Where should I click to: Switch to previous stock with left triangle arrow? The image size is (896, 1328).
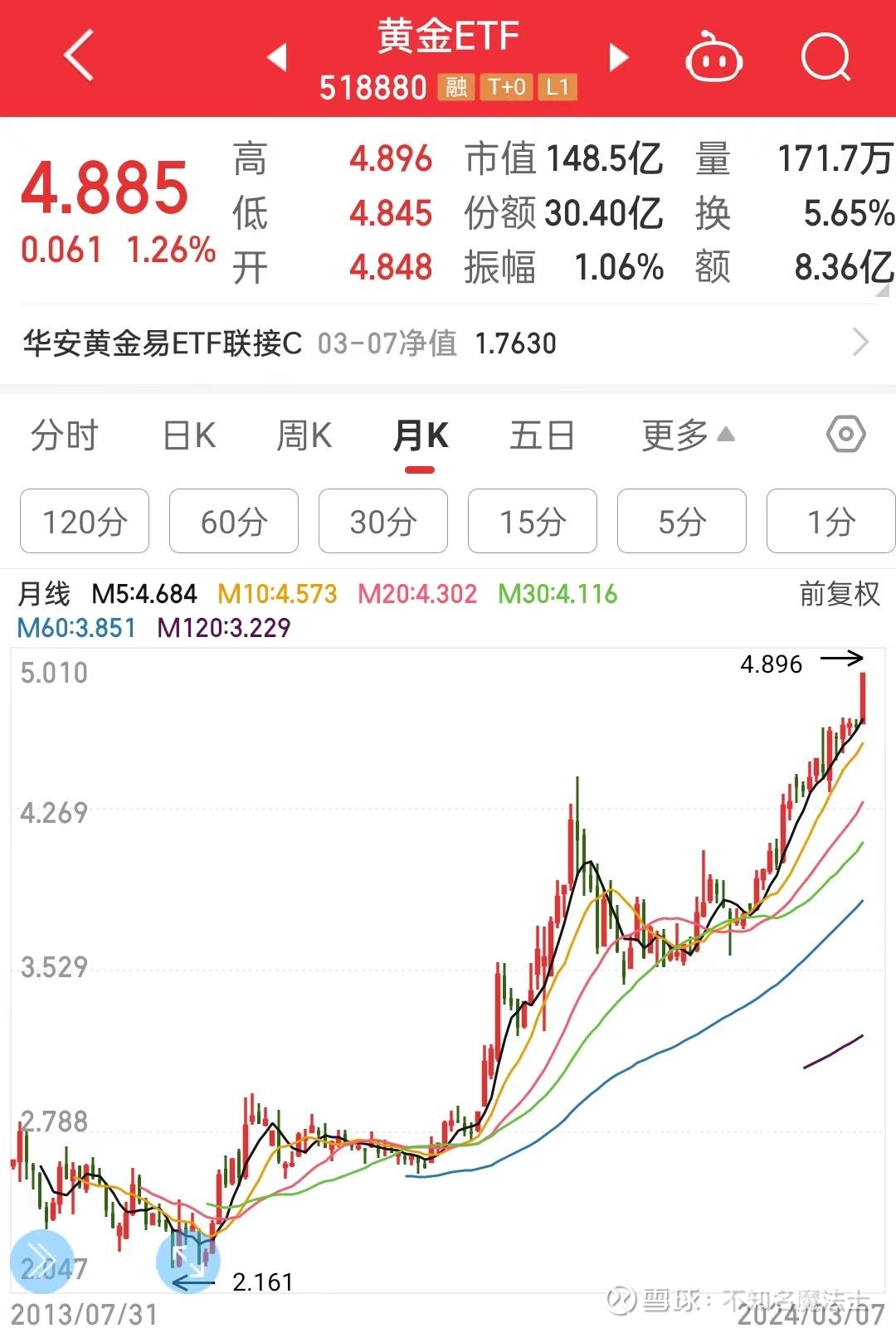276,58
